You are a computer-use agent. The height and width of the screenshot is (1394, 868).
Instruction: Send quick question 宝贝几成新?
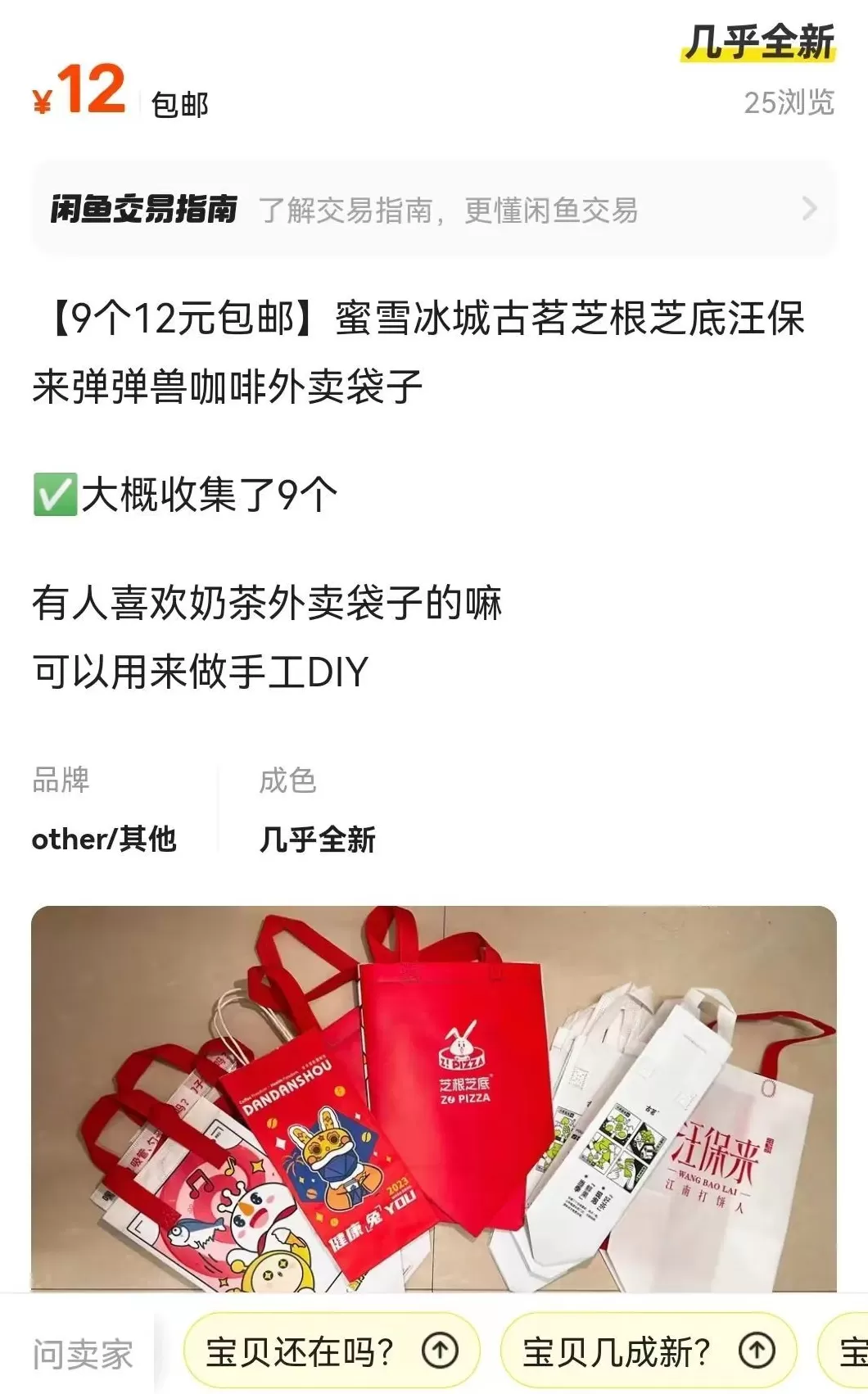pyautogui.click(x=647, y=1351)
